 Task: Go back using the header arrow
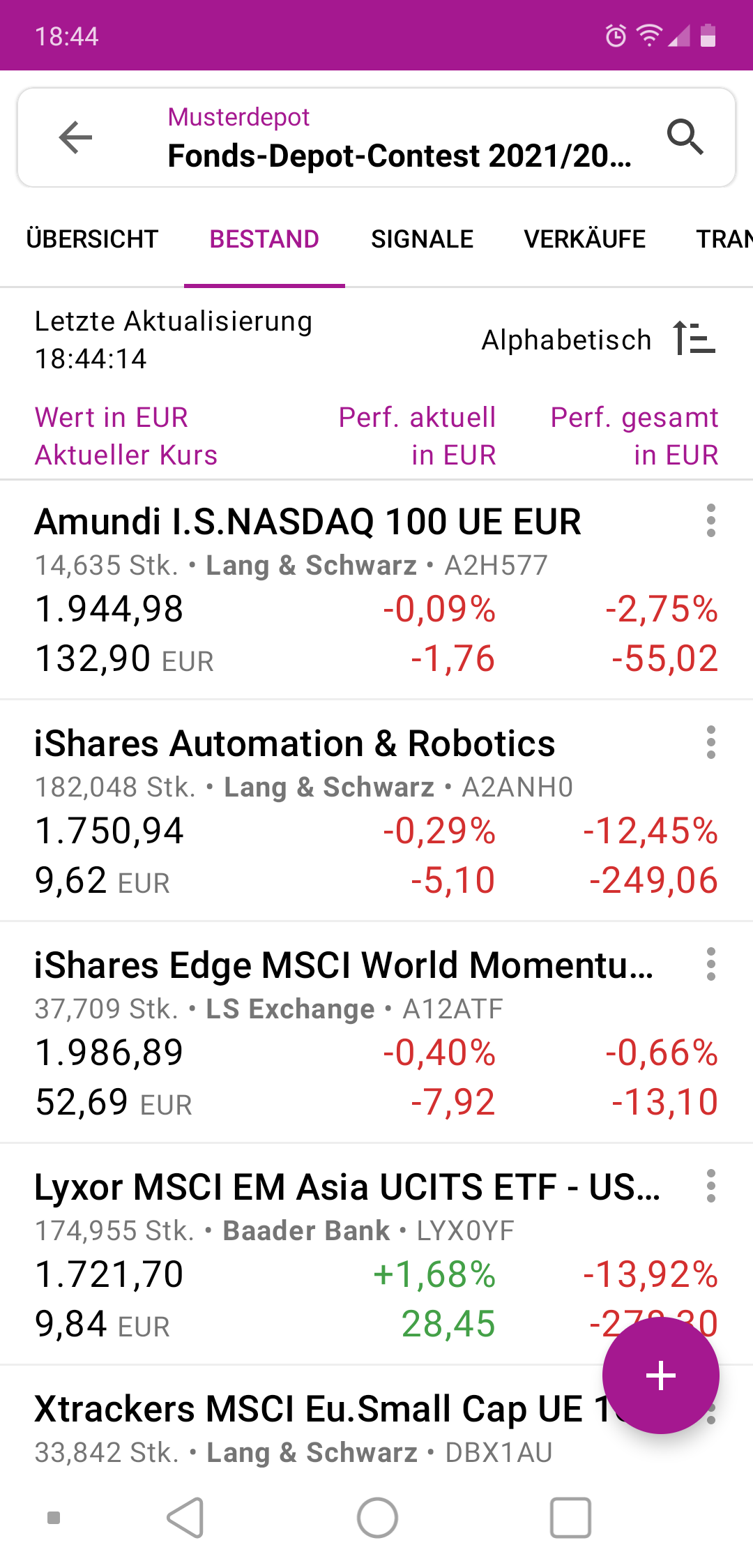point(76,137)
